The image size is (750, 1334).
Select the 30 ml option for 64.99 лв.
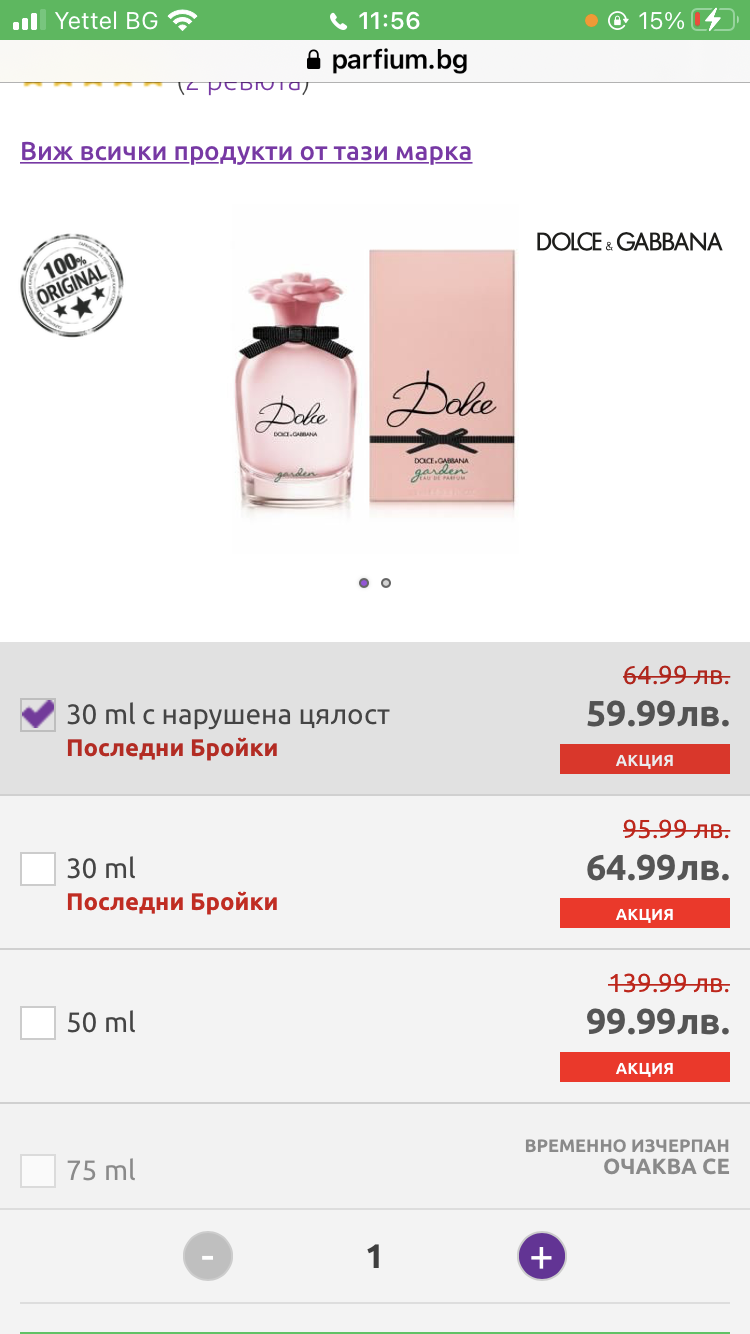pos(38,868)
